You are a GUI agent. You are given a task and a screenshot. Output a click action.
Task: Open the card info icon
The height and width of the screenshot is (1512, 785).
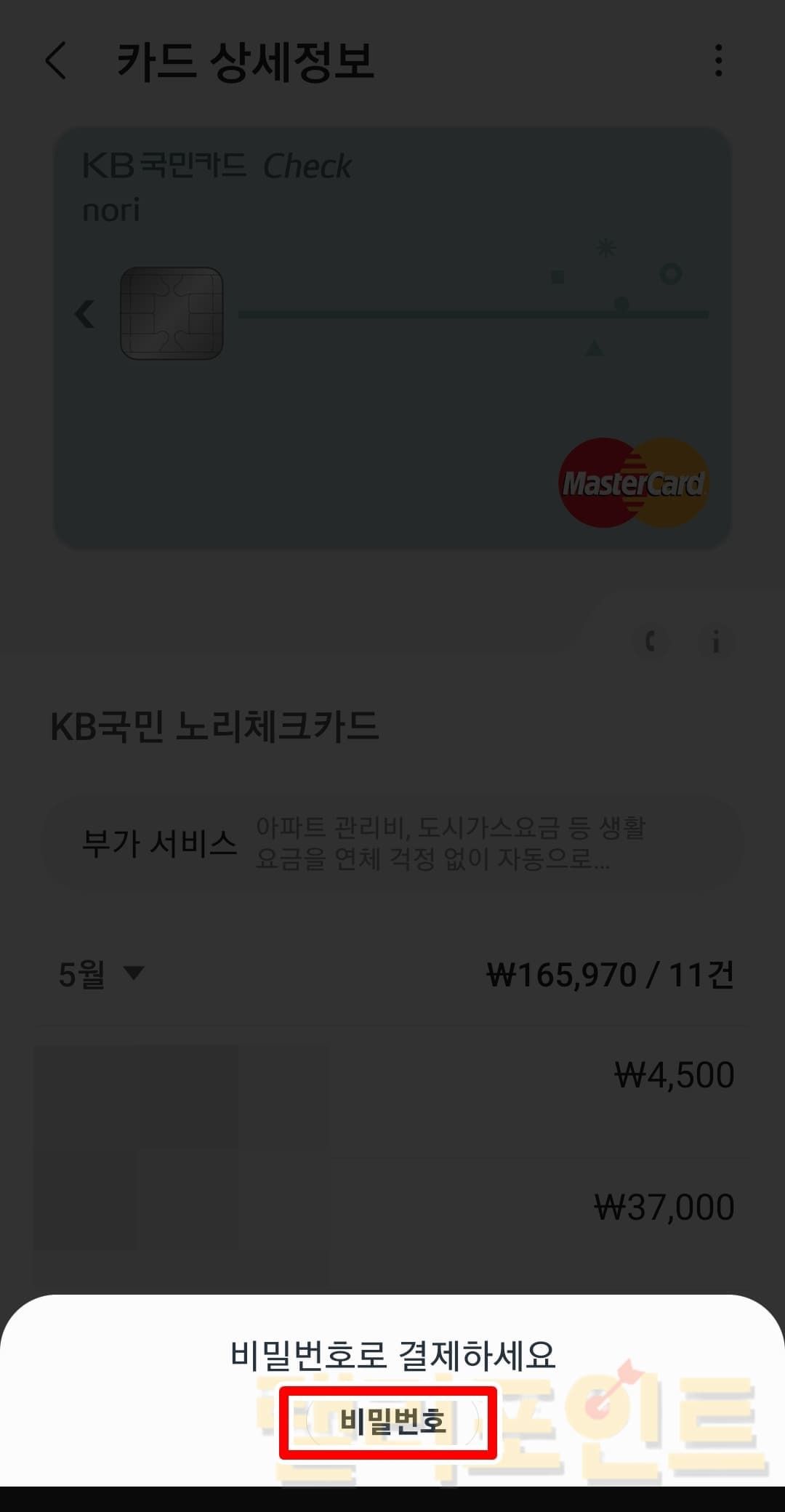(715, 642)
